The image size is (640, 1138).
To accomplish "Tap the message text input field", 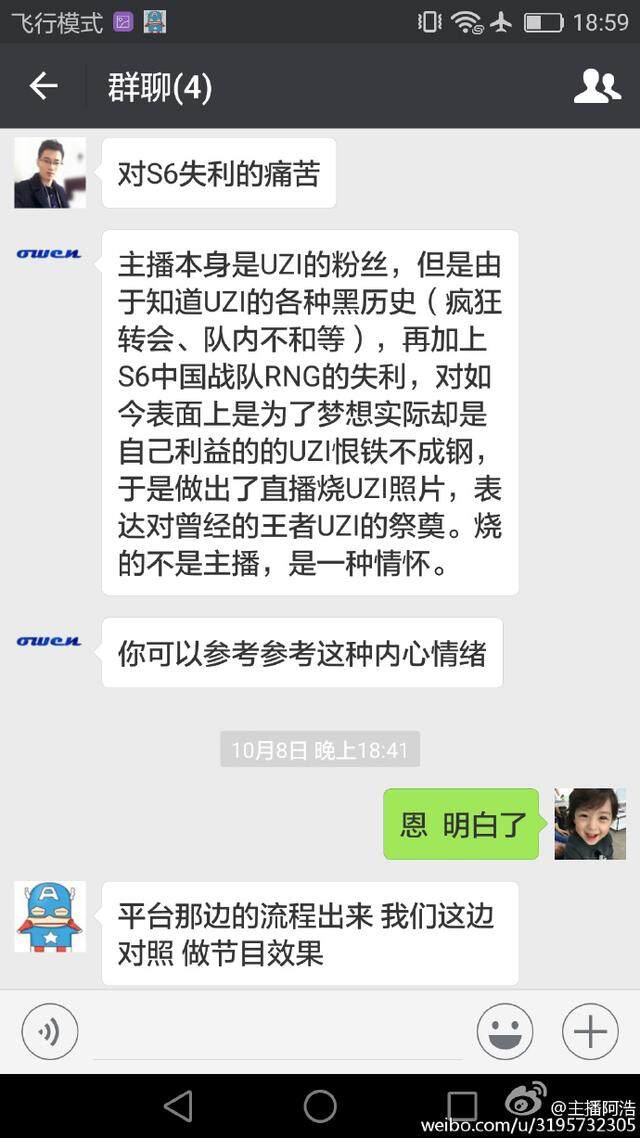I will pos(278,1035).
